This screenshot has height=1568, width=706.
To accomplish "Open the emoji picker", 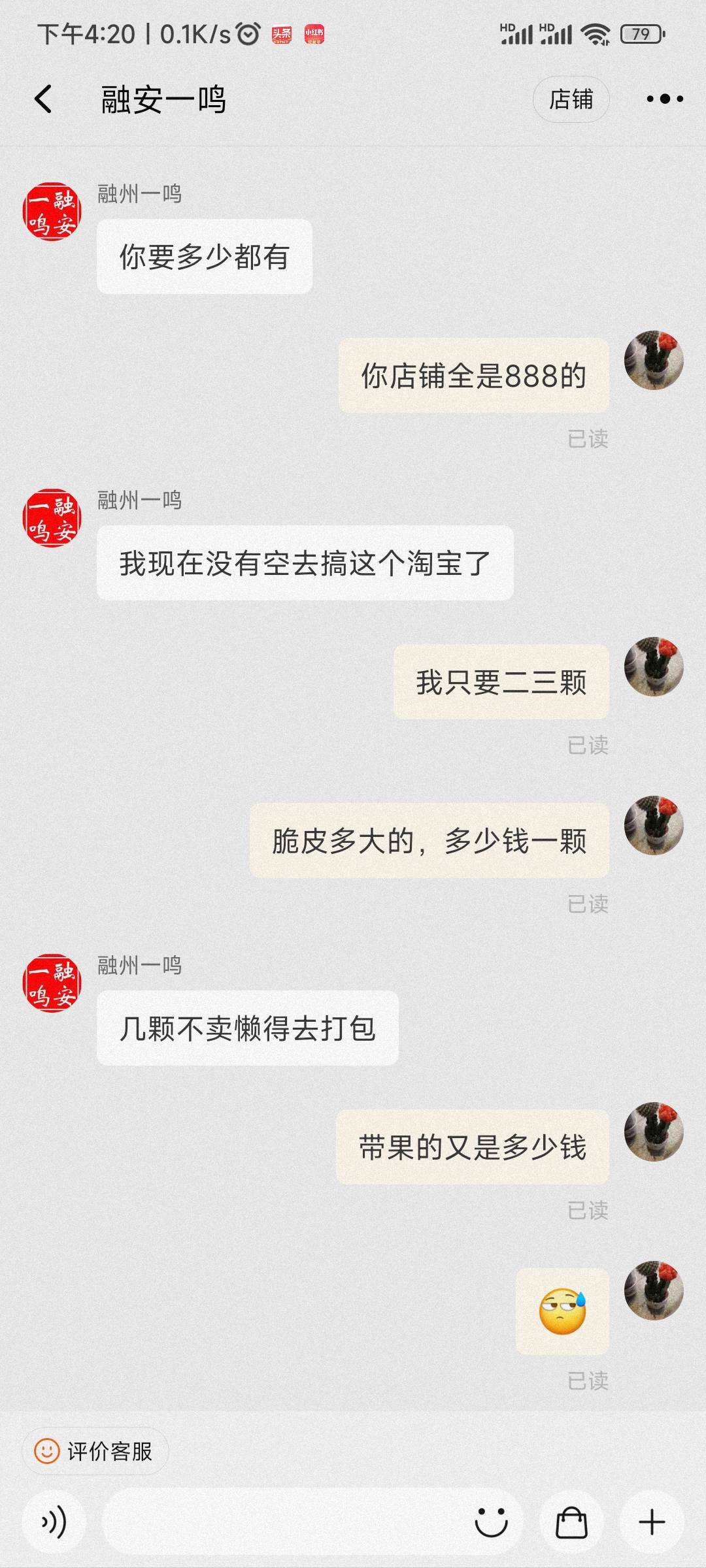I will (491, 1523).
